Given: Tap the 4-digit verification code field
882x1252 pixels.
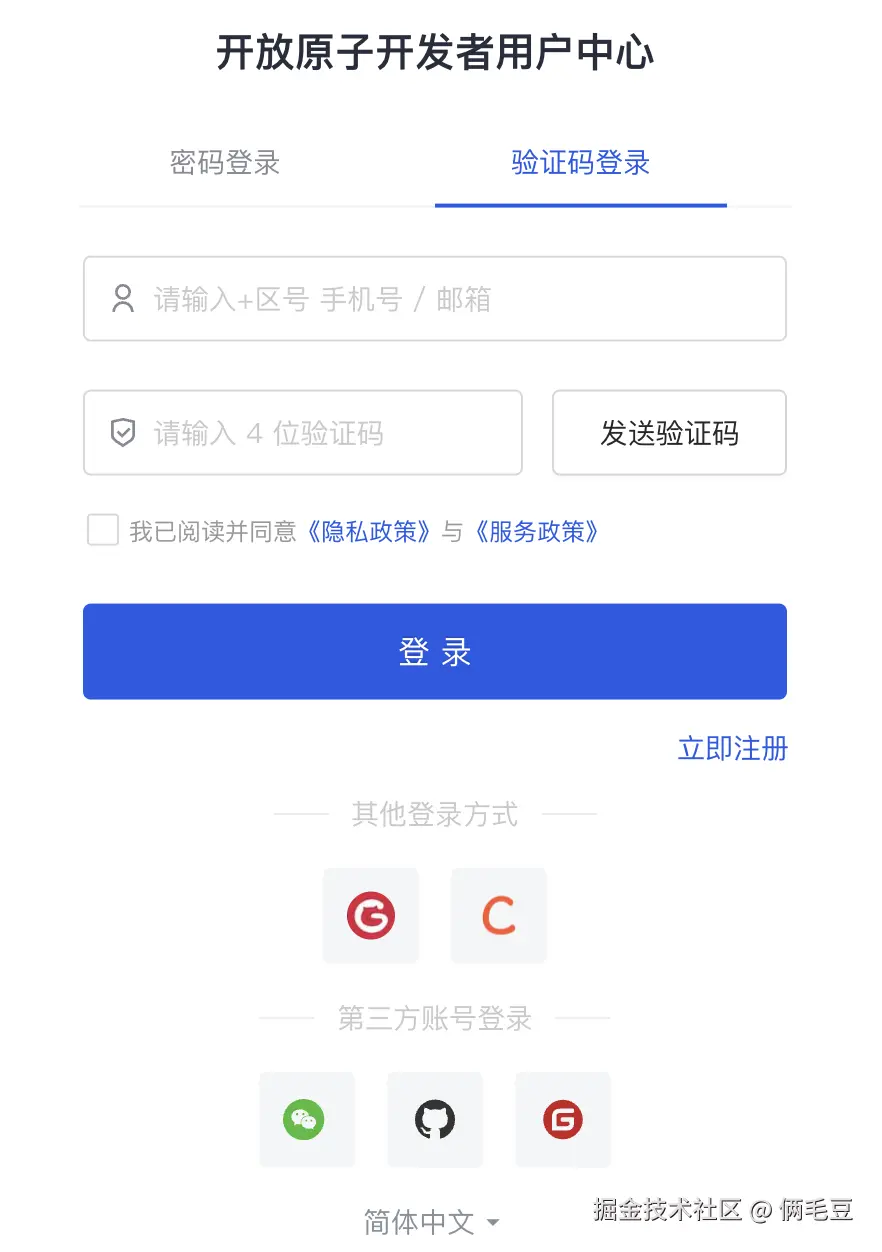Looking at the screenshot, I should [x=302, y=433].
